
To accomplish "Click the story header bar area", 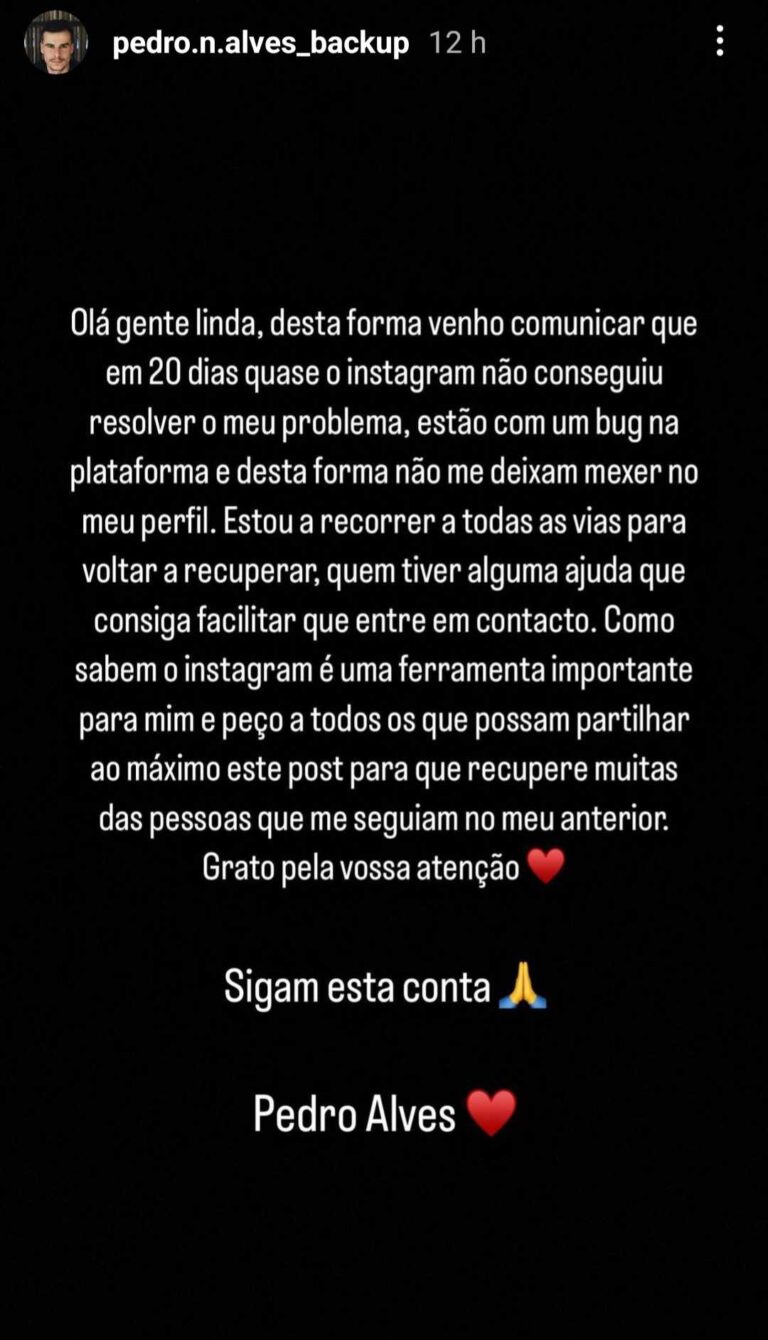I will pyautogui.click(x=384, y=42).
